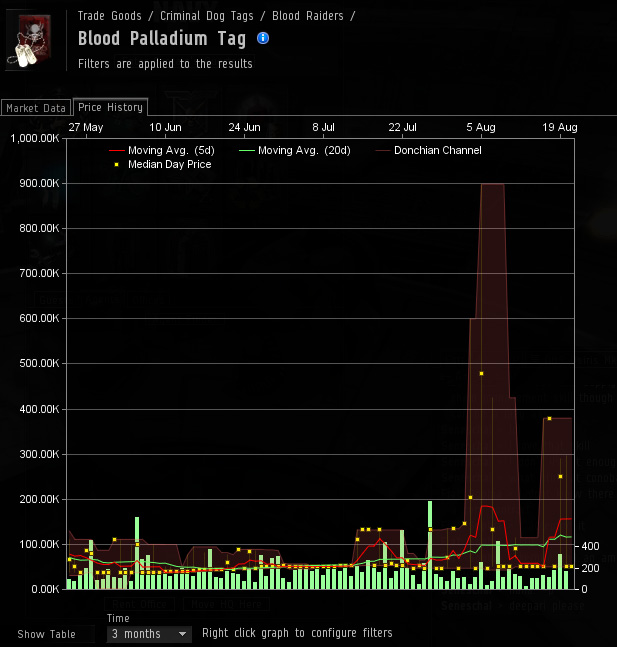Open the Blood Palladium Tag info icon
The height and width of the screenshot is (647, 617).
click(263, 38)
